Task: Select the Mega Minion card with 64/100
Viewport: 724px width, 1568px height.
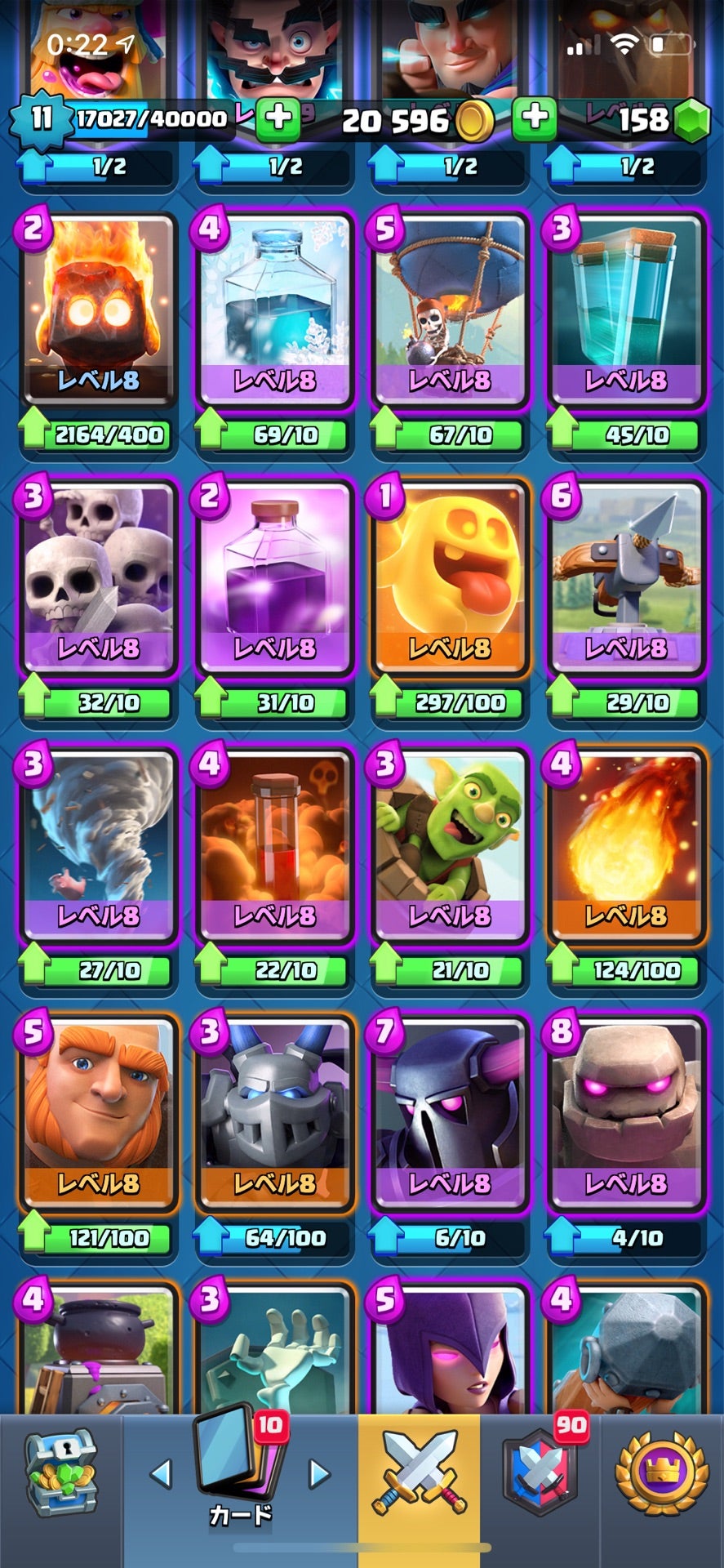Action: tap(275, 1114)
